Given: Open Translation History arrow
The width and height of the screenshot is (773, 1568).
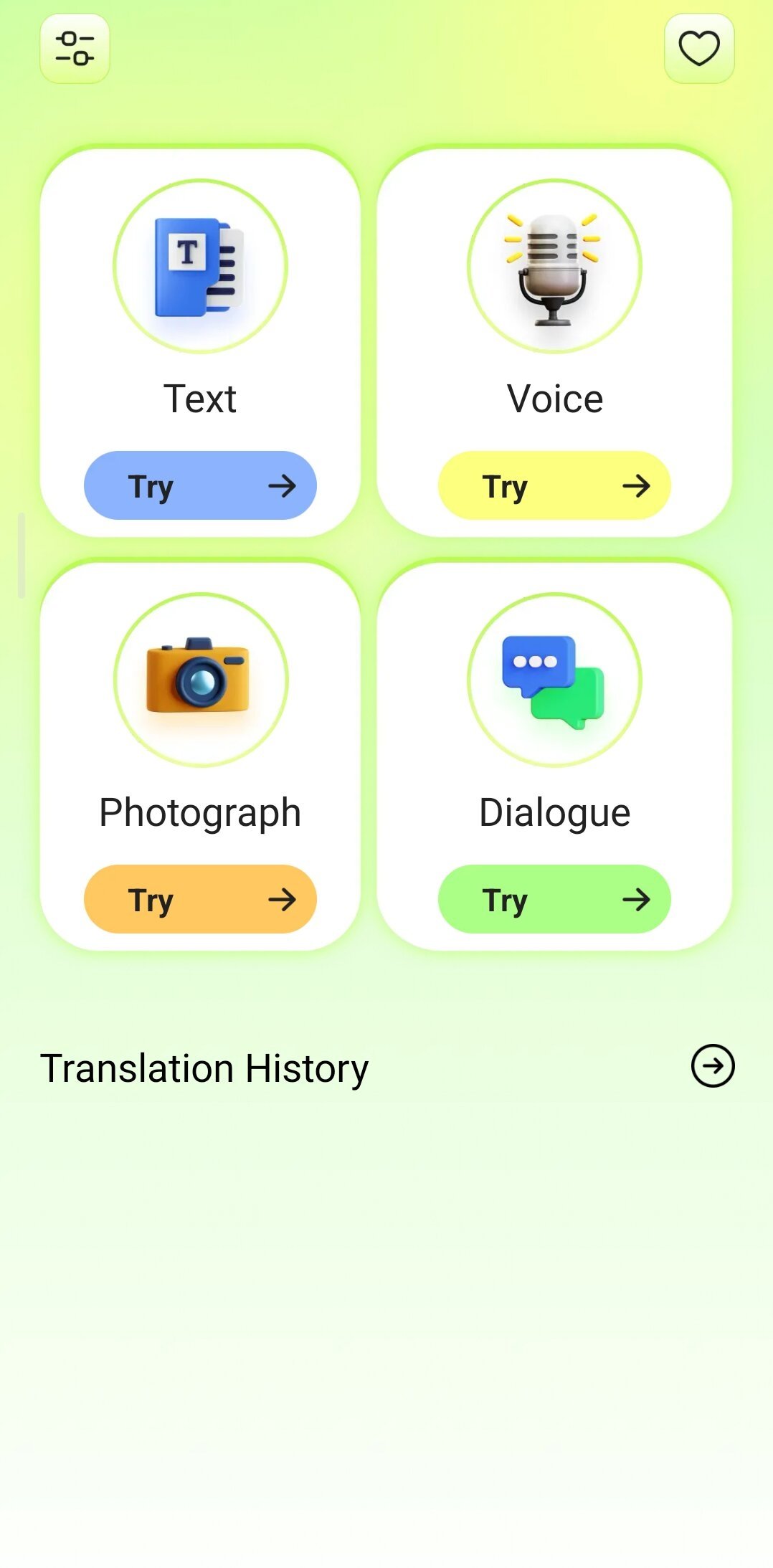Looking at the screenshot, I should coord(712,1066).
